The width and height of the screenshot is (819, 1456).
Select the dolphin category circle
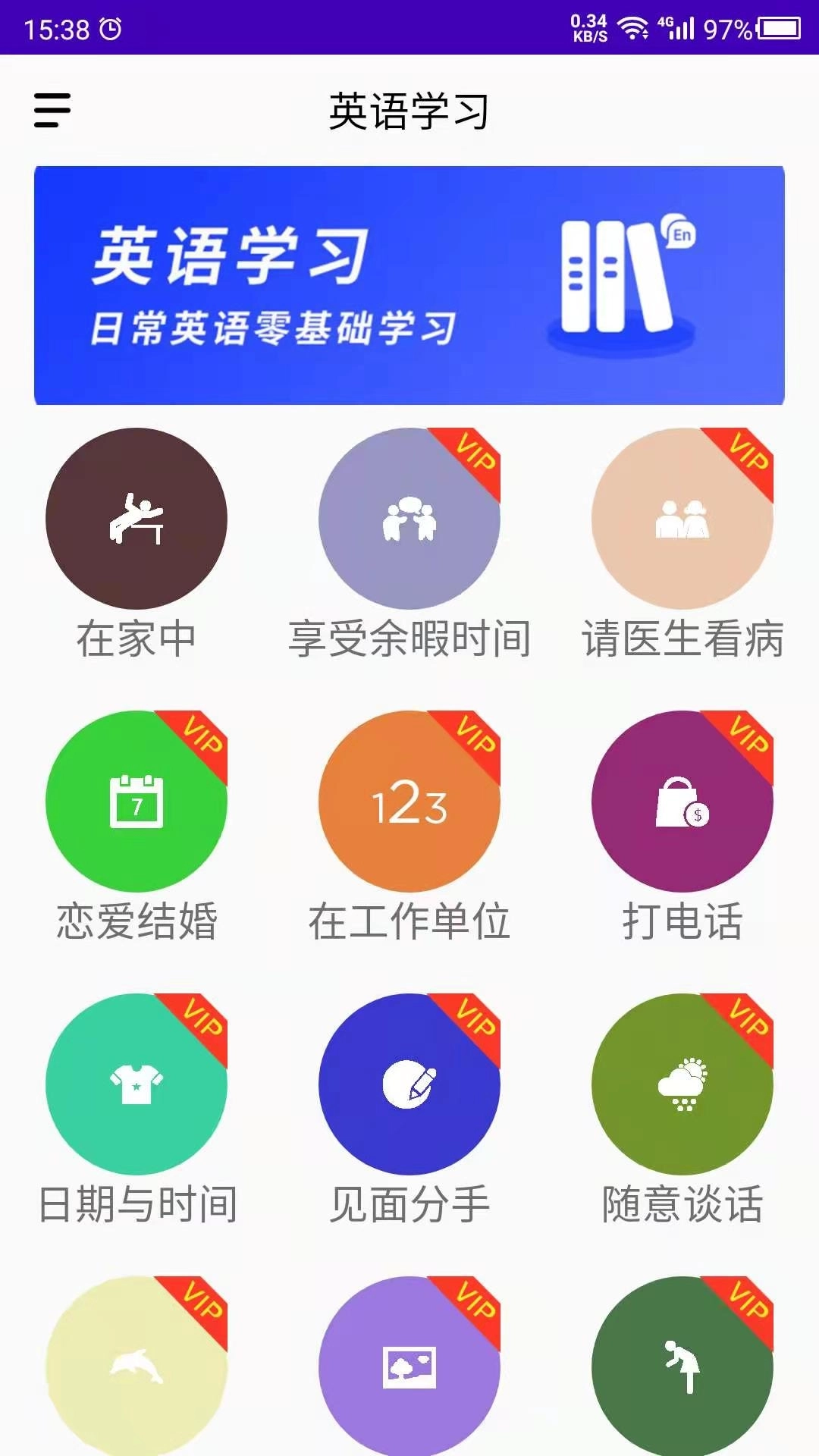[x=136, y=1365]
